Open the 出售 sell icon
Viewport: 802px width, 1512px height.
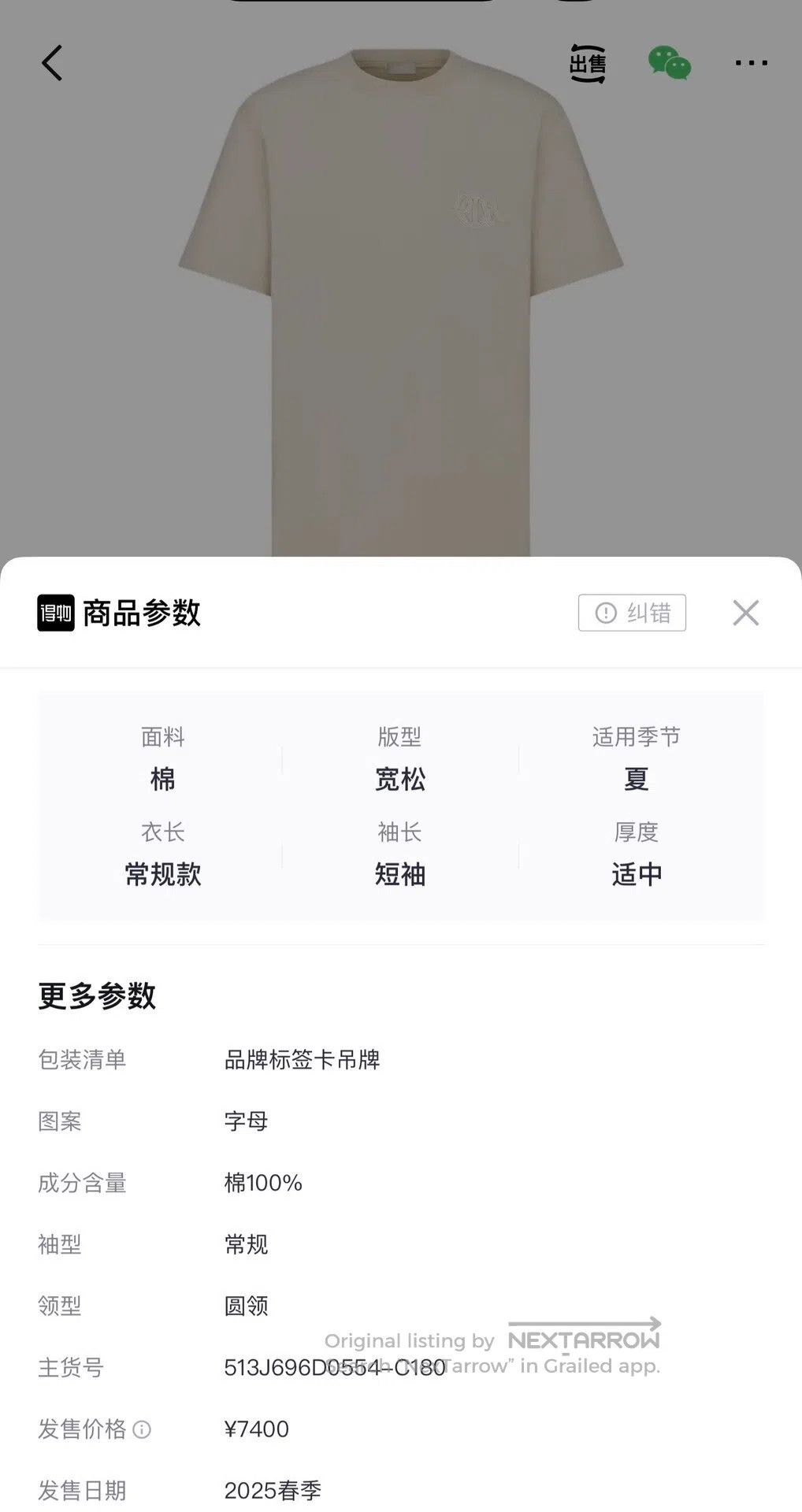coord(588,63)
